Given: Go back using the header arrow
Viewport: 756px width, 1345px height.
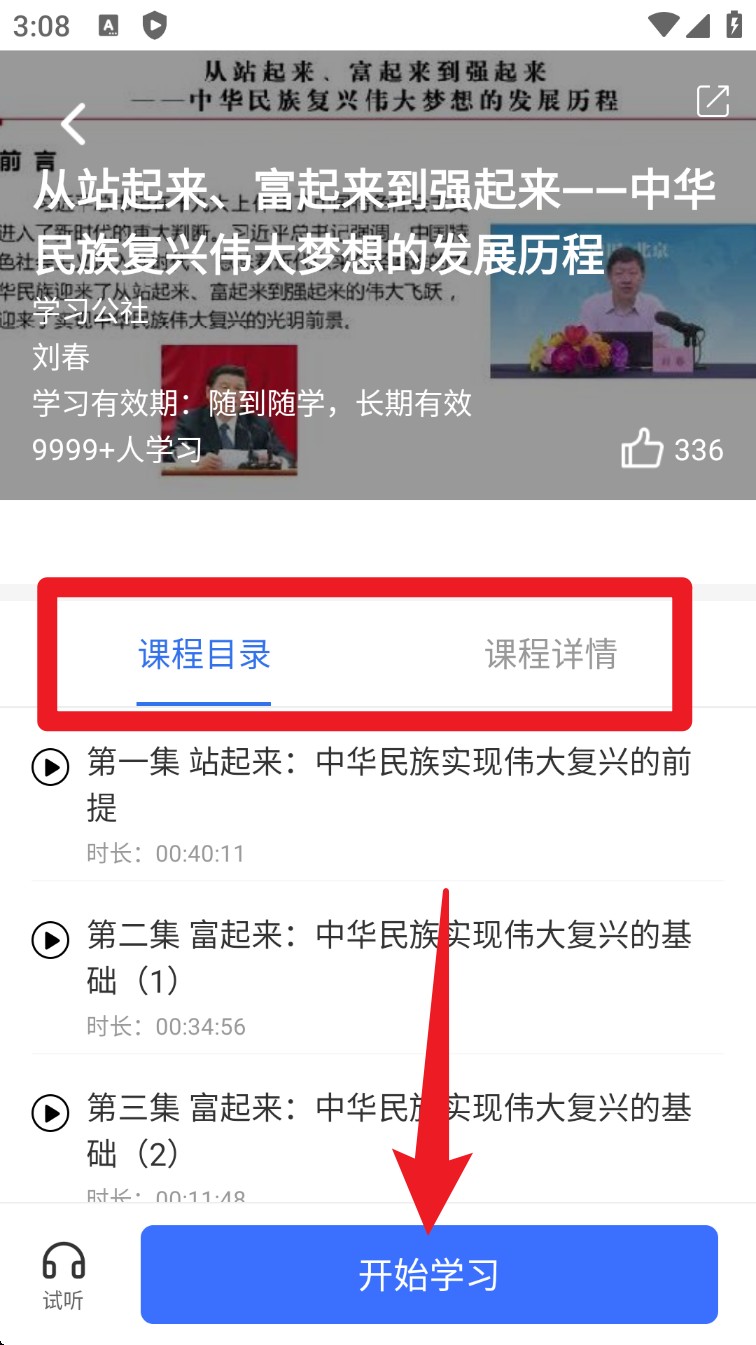Looking at the screenshot, I should (x=73, y=124).
